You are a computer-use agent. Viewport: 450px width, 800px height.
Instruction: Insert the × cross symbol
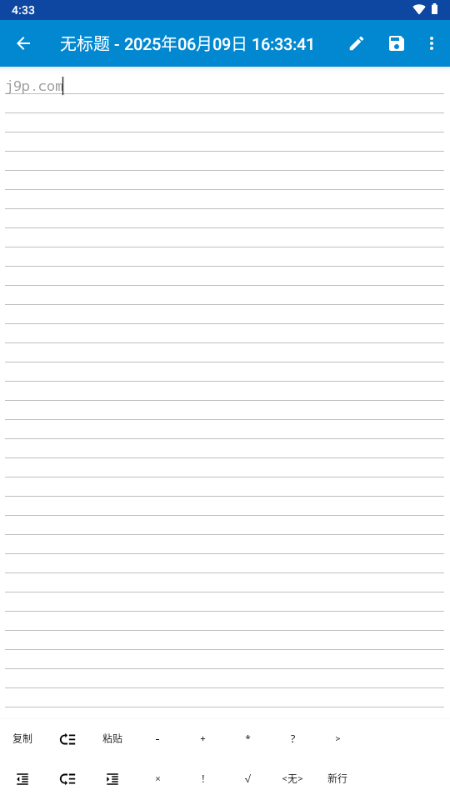point(157,779)
